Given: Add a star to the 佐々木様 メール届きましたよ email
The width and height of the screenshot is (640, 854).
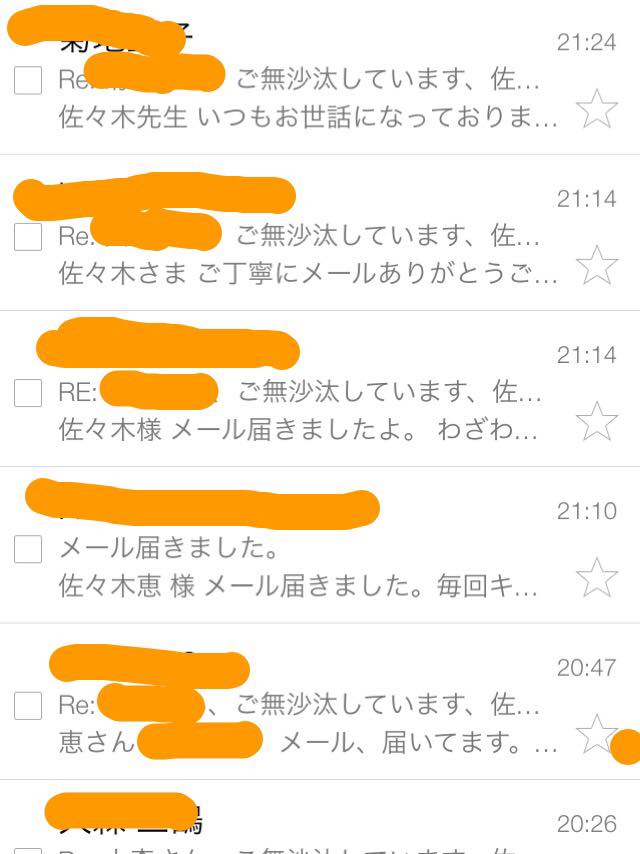Looking at the screenshot, I should (597, 421).
